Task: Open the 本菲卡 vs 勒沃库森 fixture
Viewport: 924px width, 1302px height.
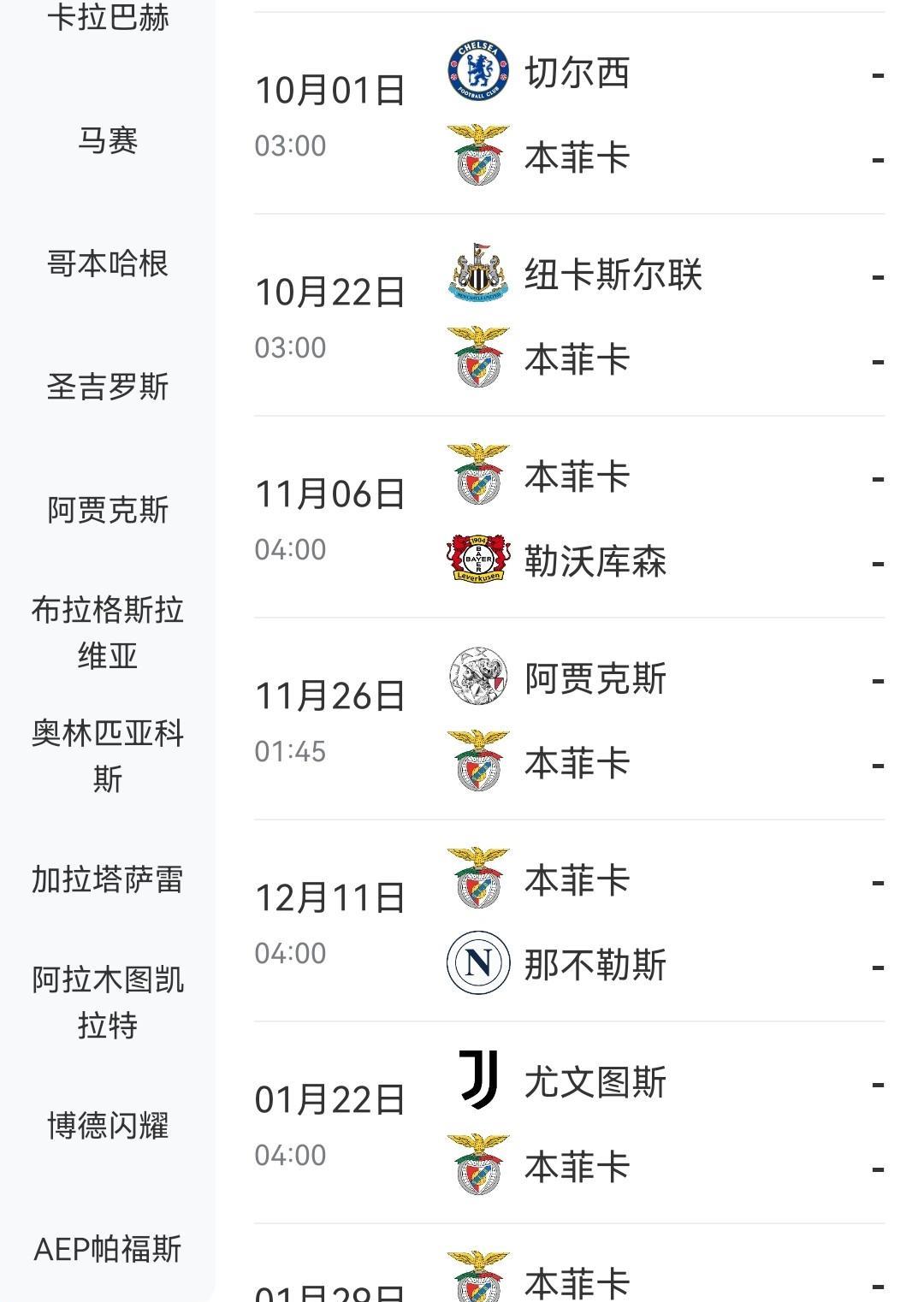Action: tap(569, 518)
